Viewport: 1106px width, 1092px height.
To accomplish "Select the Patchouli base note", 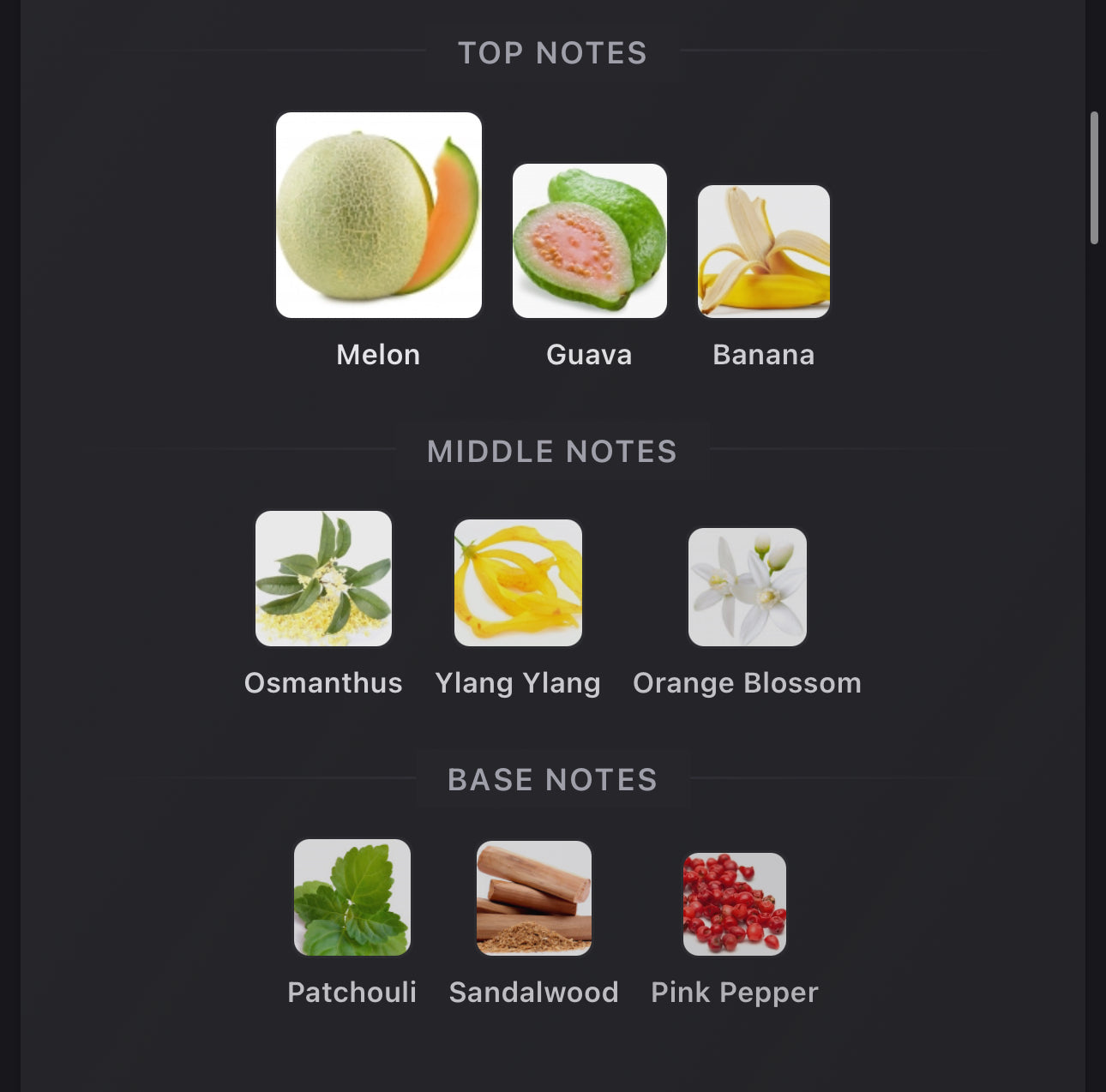I will (x=352, y=897).
